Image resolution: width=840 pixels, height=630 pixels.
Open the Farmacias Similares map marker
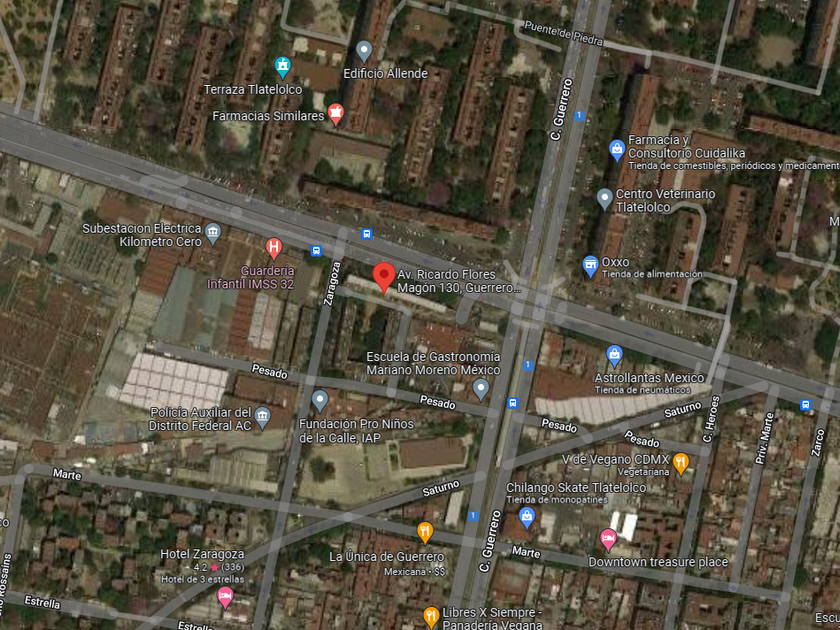point(336,114)
